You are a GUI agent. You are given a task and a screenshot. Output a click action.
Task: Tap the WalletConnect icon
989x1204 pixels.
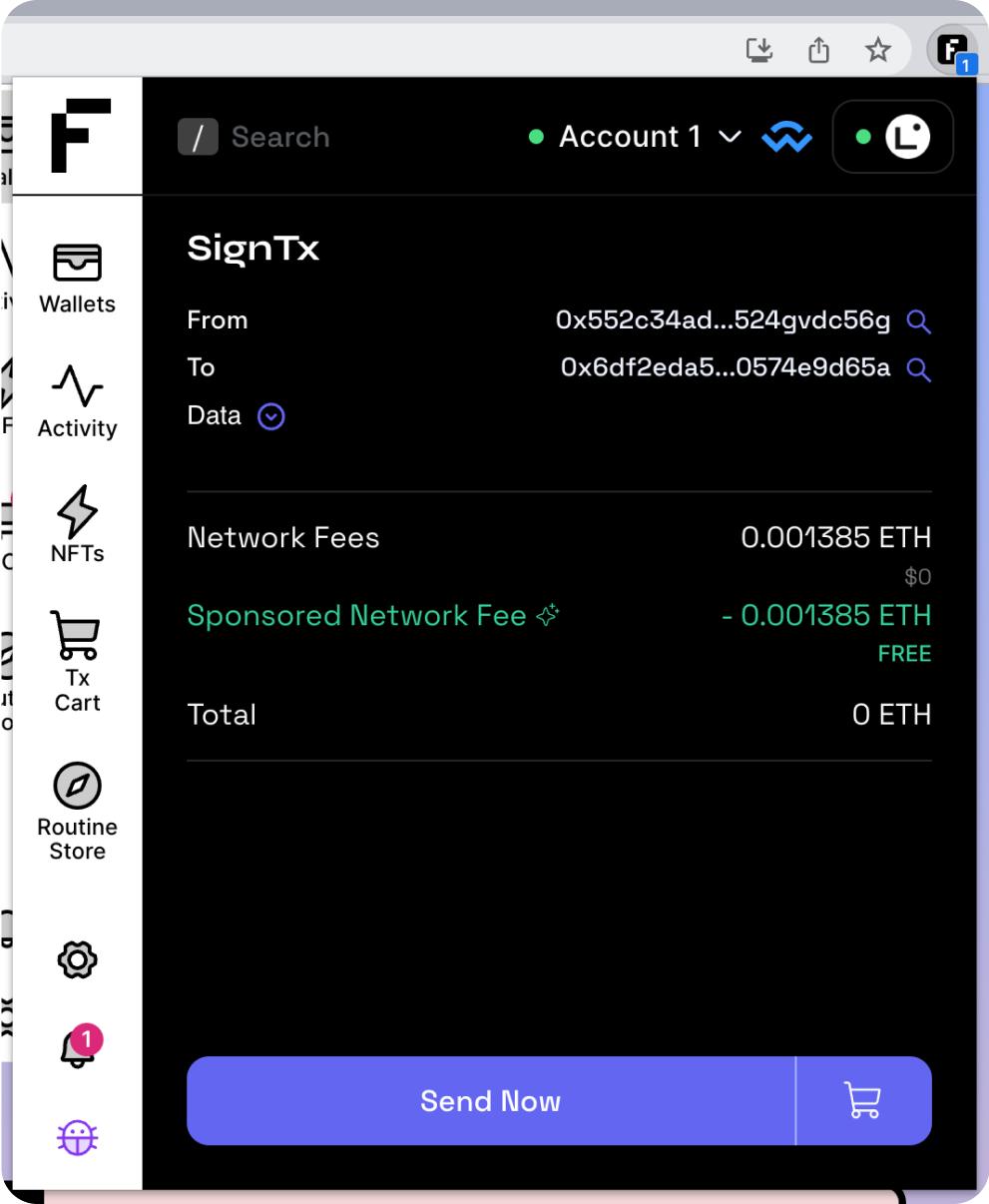pyautogui.click(x=786, y=137)
